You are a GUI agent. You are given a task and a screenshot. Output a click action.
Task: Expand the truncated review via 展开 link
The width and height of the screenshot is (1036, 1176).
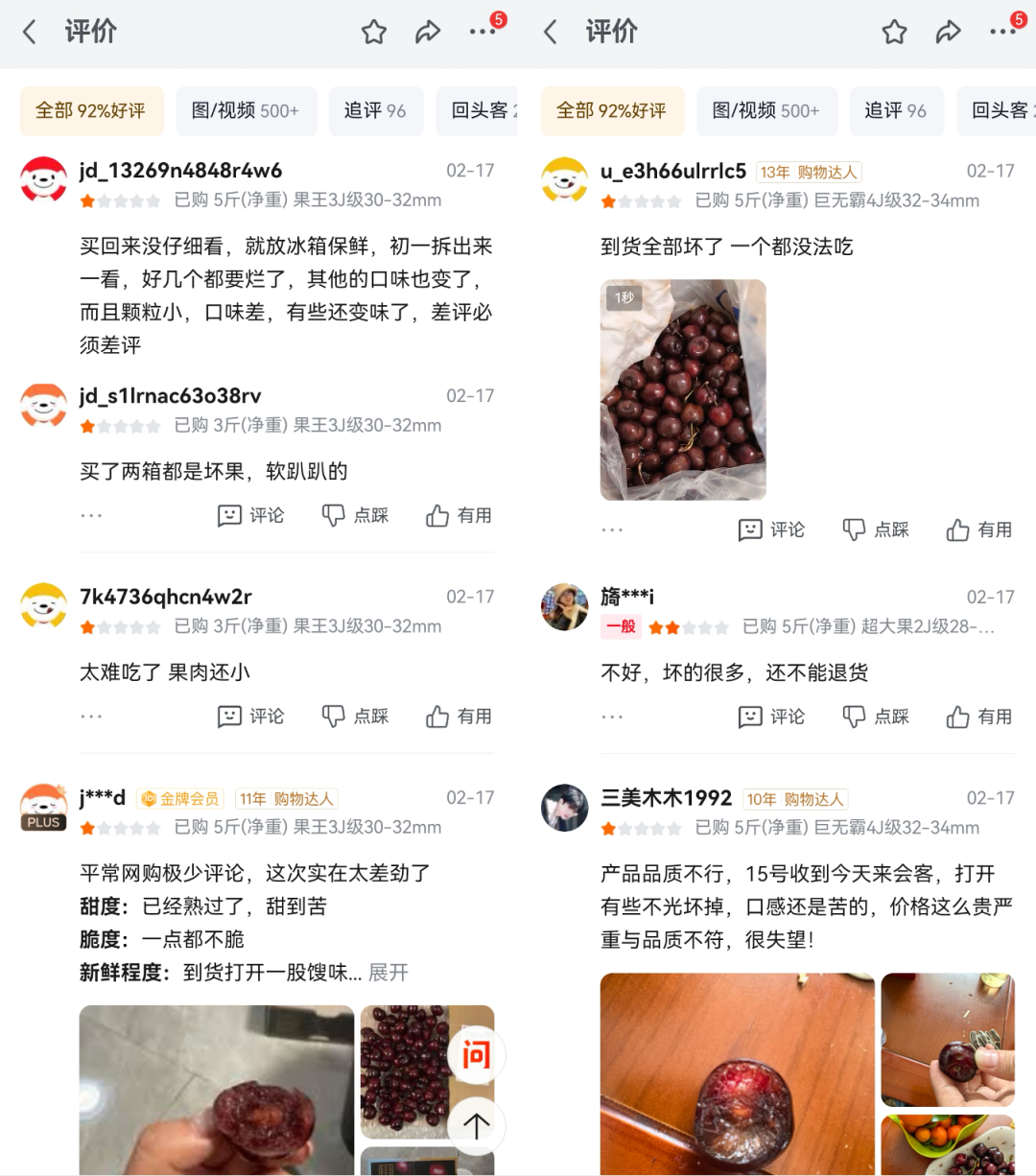click(388, 972)
